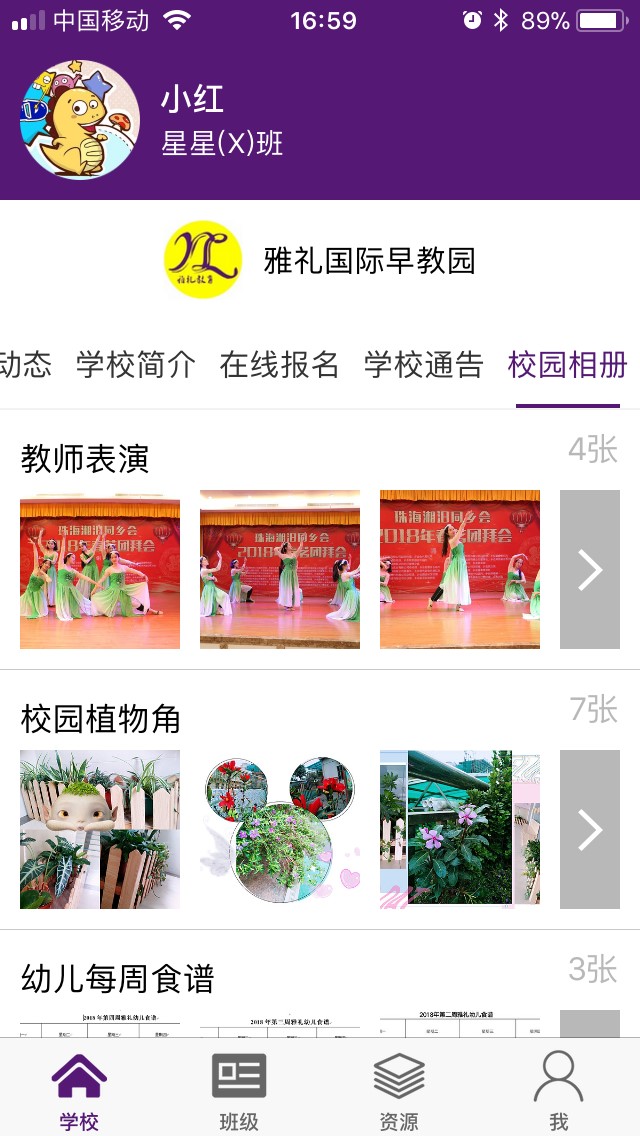Open the first 教师表演 photo

pyautogui.click(x=100, y=569)
